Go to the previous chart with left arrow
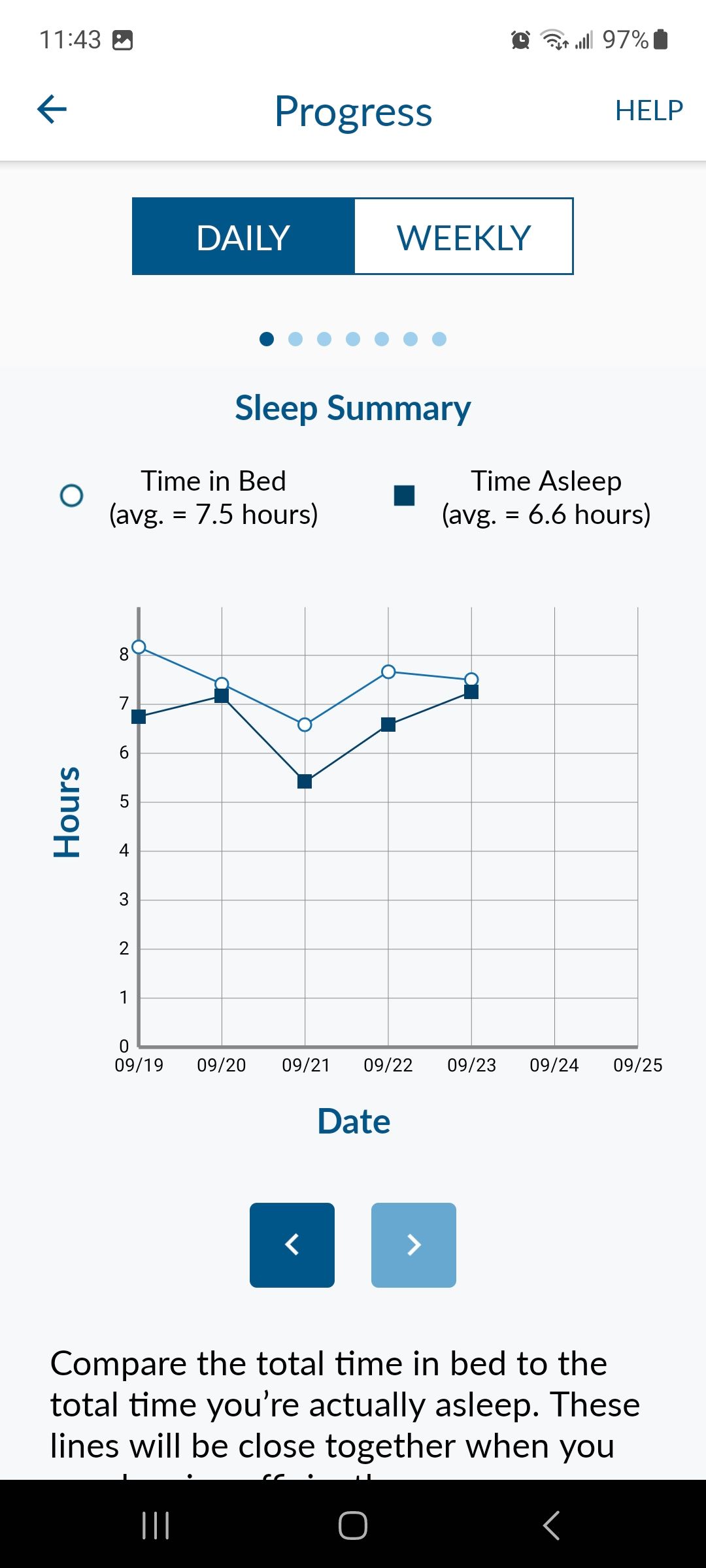The height and width of the screenshot is (1568, 706). [x=292, y=1245]
